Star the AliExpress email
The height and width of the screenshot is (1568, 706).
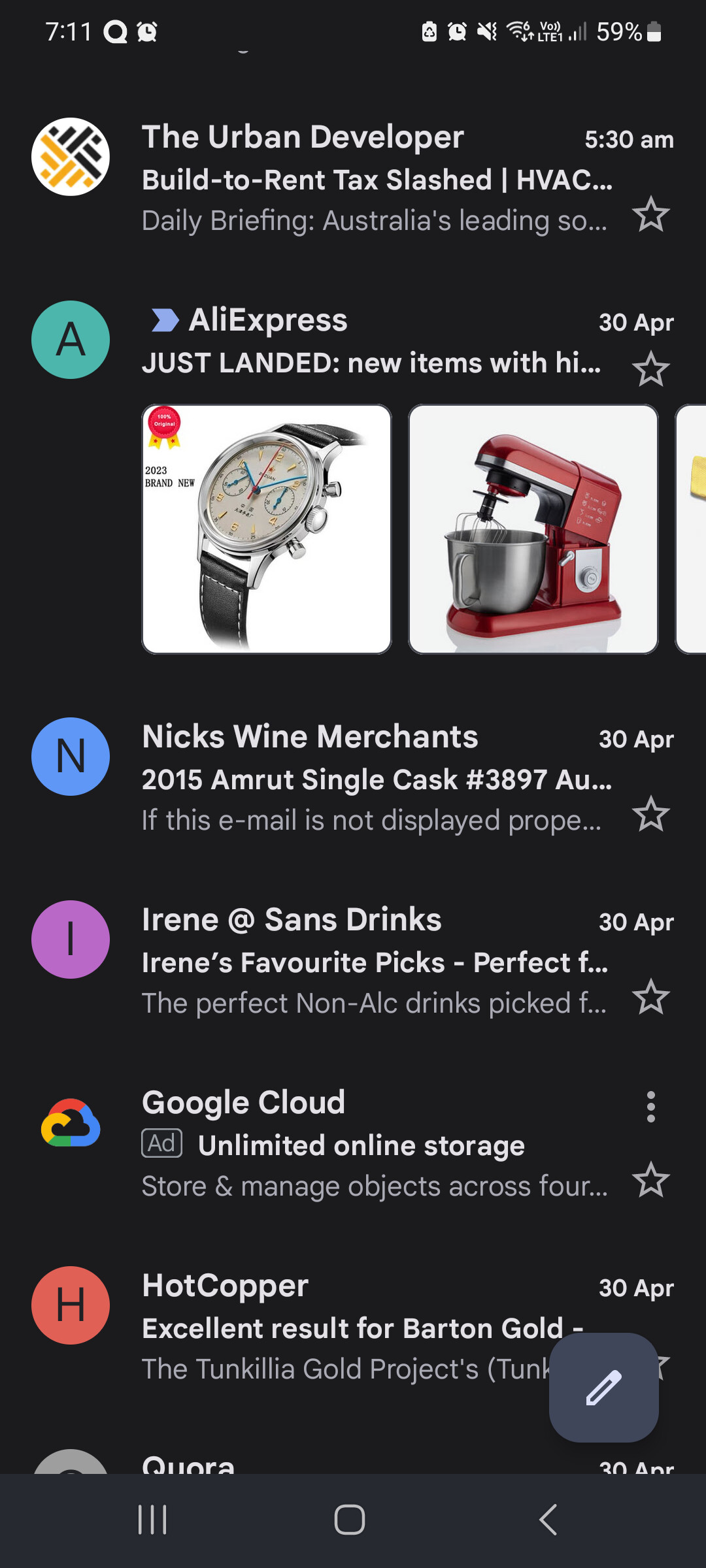point(650,369)
